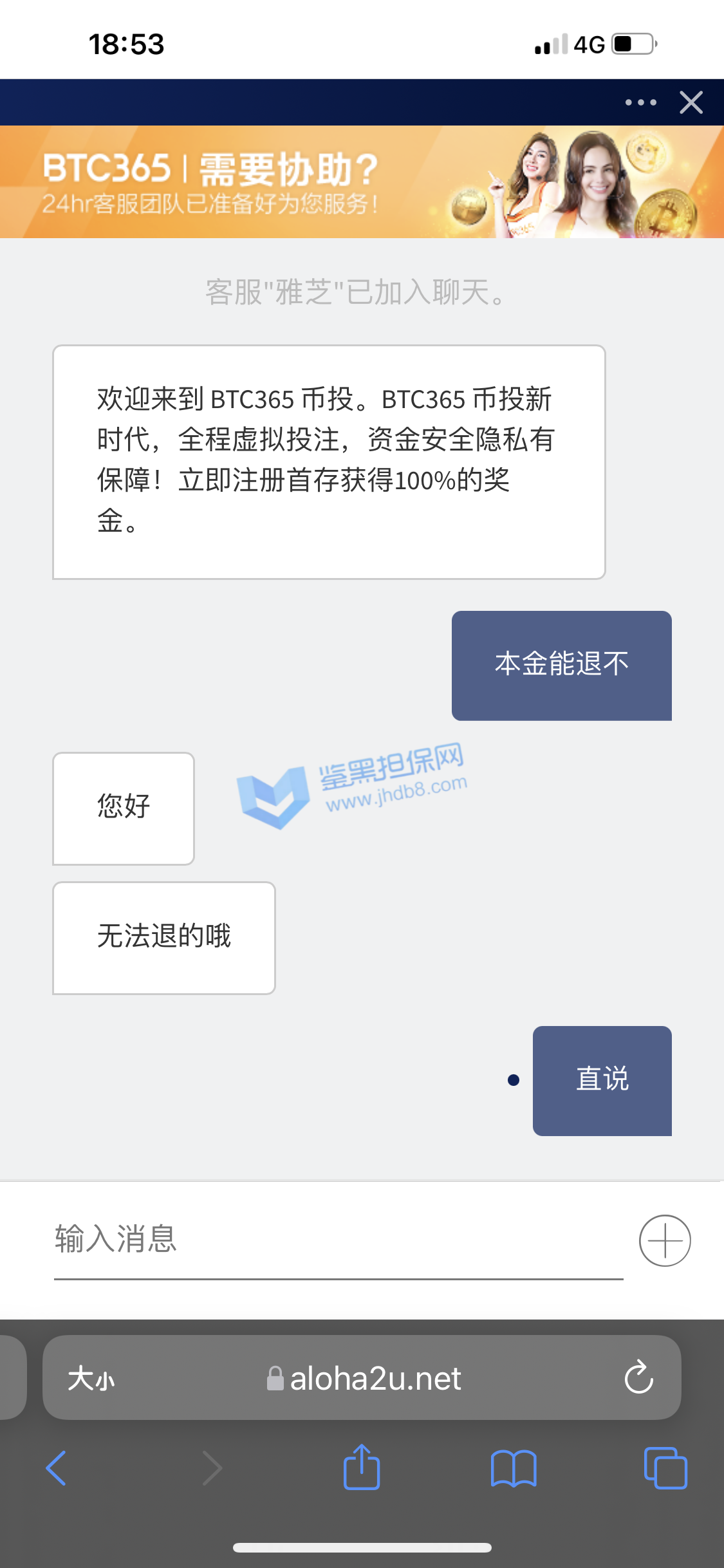
Task: Open the three-dot chat options menu
Action: pos(640,102)
